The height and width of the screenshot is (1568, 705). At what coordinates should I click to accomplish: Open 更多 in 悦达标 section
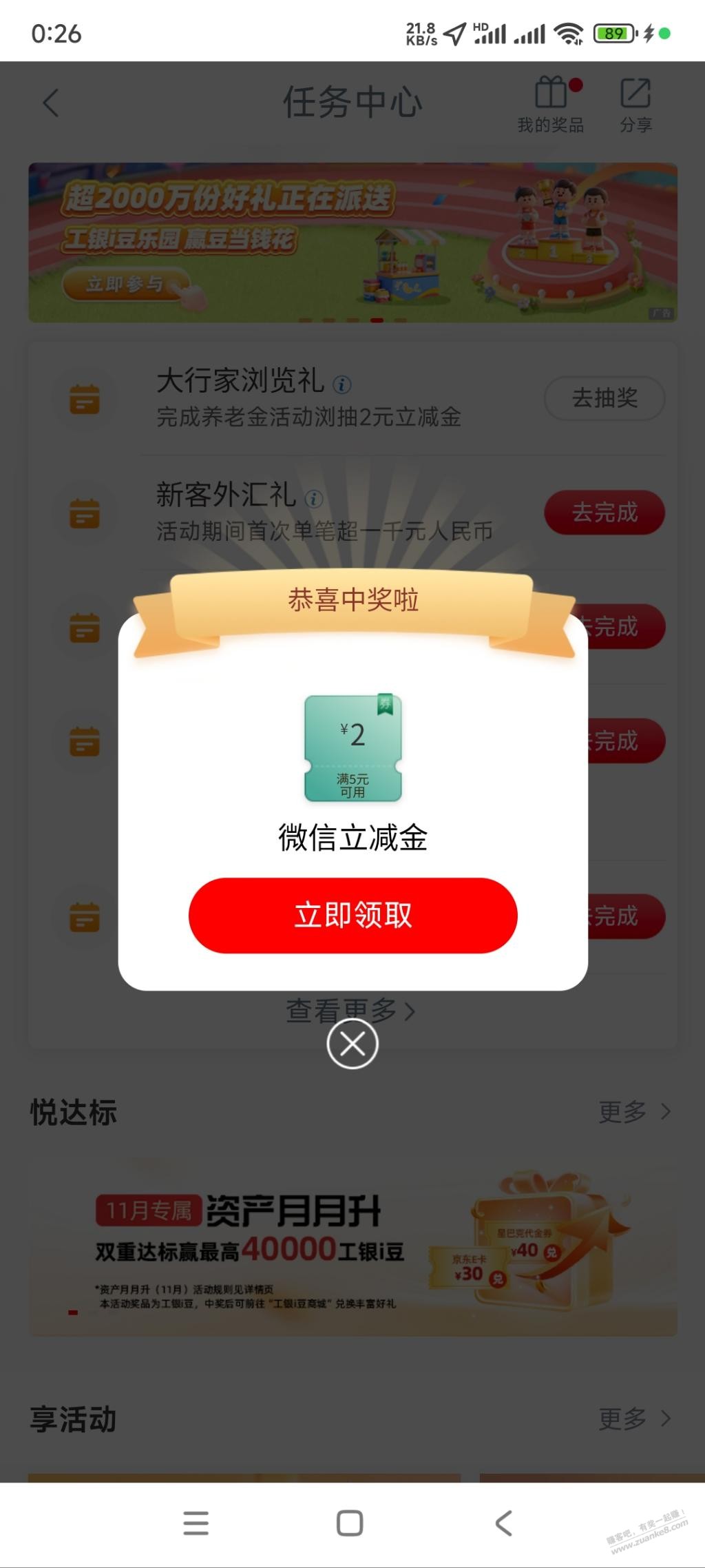click(x=634, y=1112)
